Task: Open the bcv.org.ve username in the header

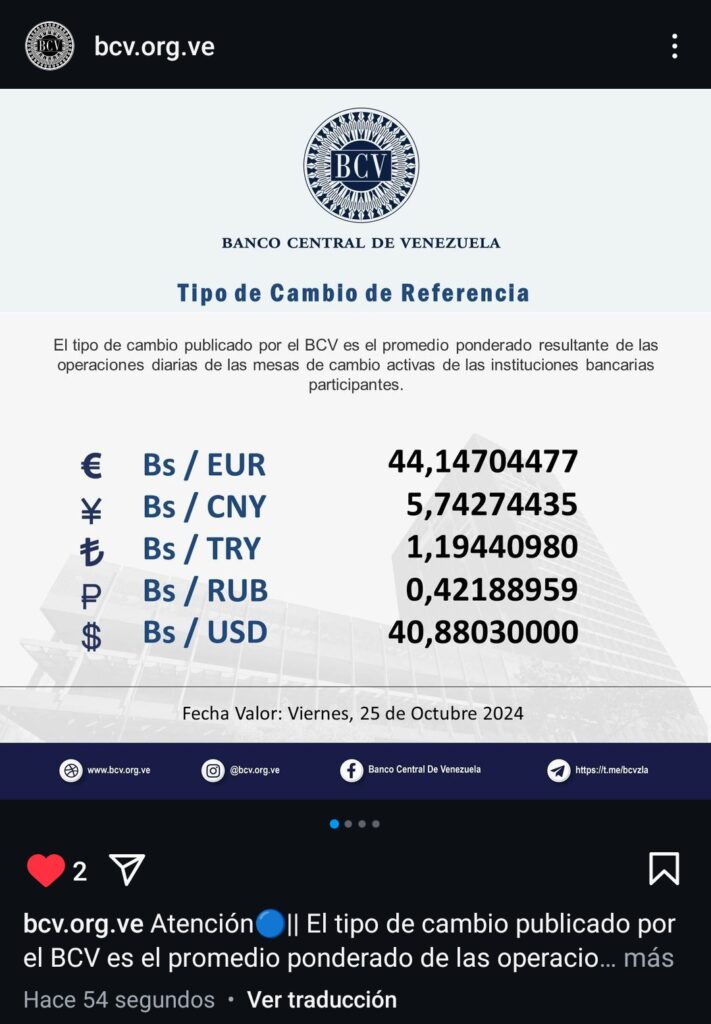Action: click(154, 46)
